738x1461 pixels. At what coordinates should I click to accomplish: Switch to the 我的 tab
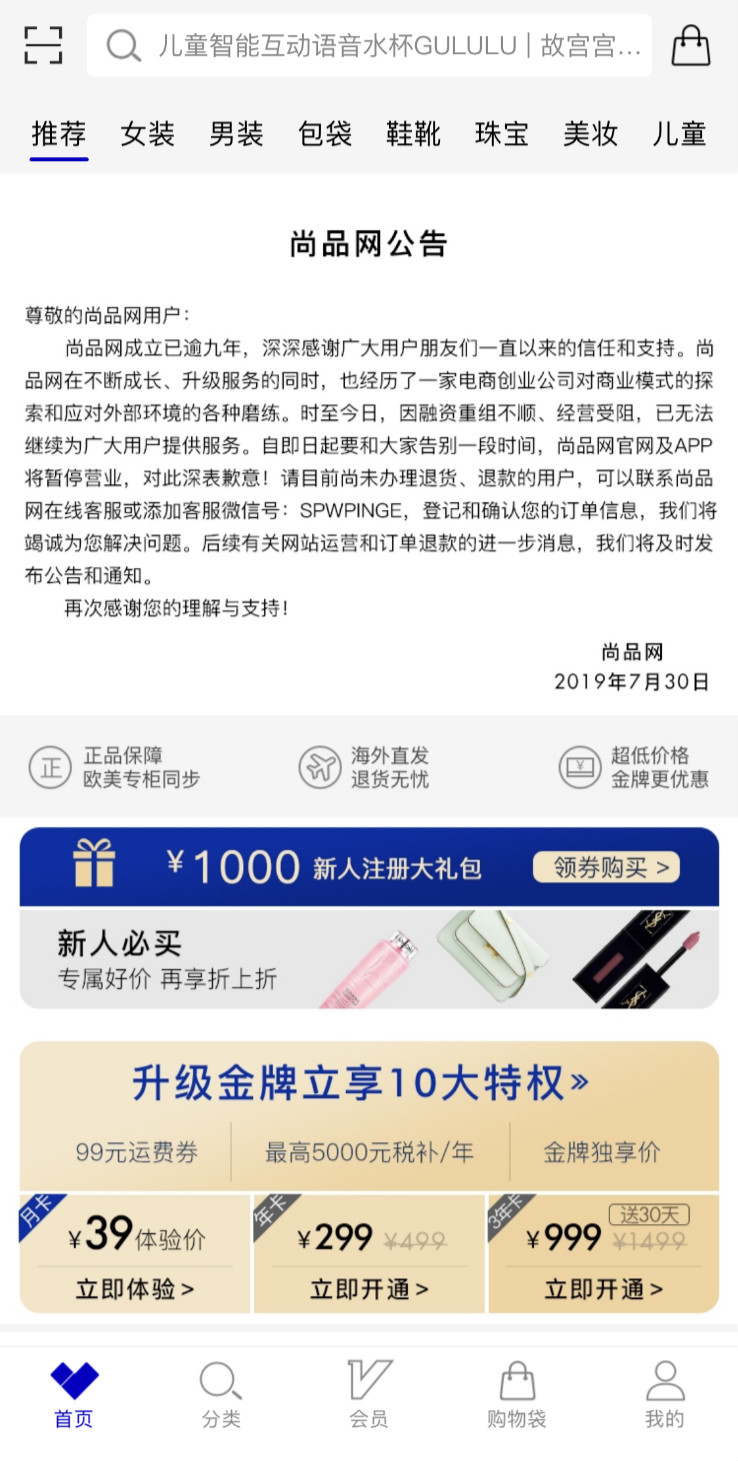point(664,1395)
